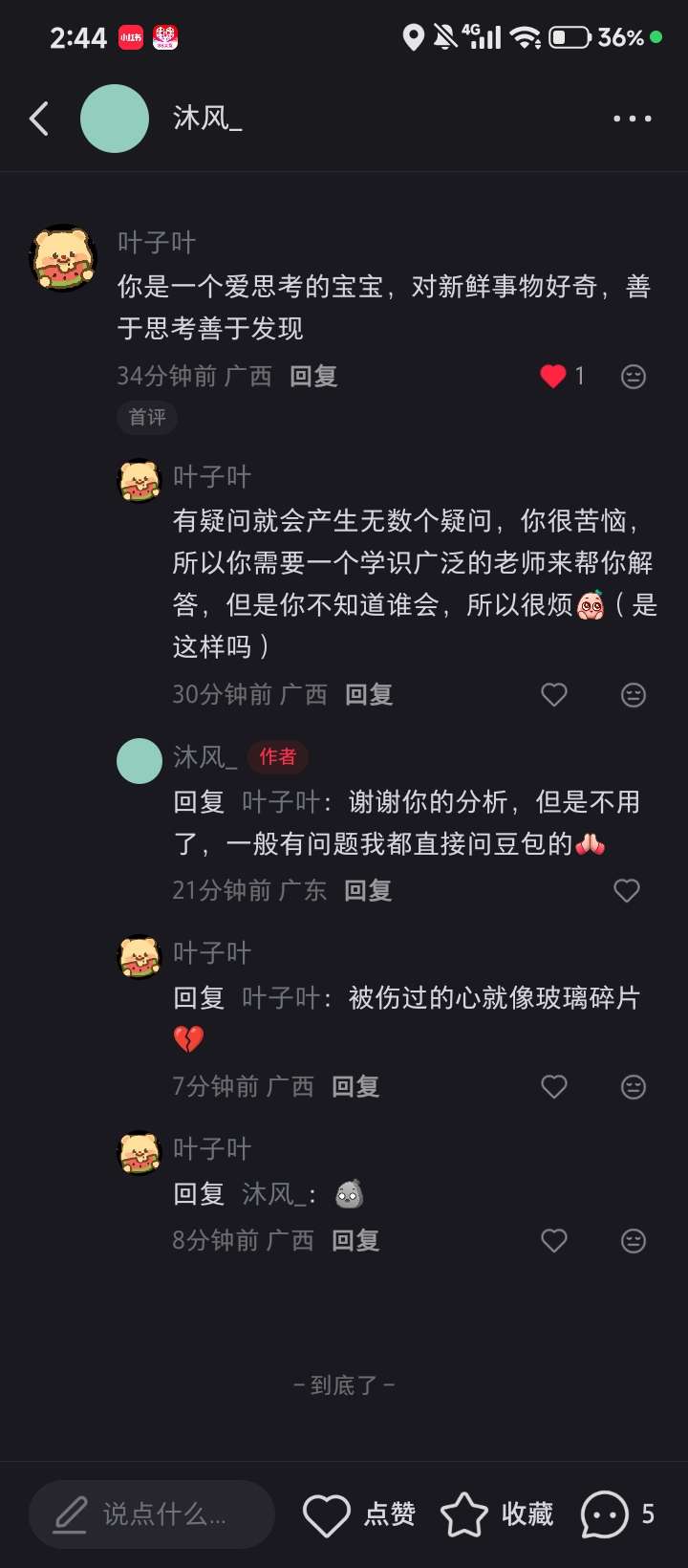Image resolution: width=688 pixels, height=1568 pixels.
Task: Unlike the first comment with red heart
Action: [553, 376]
